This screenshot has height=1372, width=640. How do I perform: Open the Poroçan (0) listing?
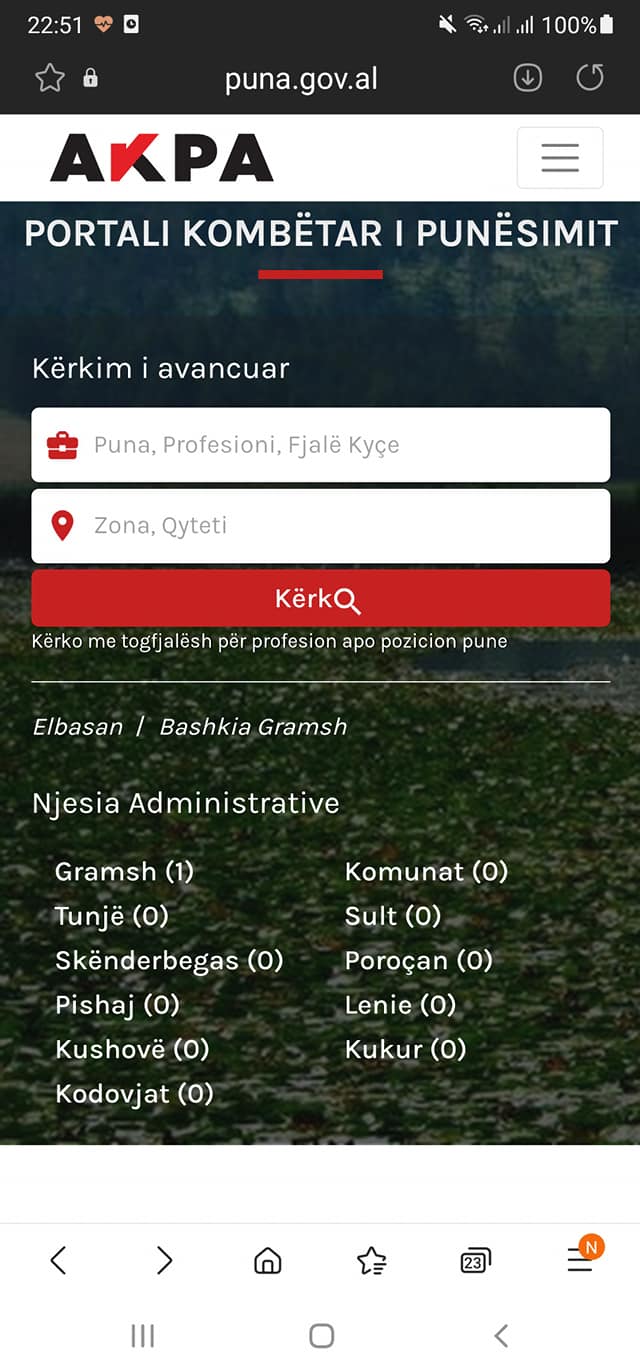point(418,961)
